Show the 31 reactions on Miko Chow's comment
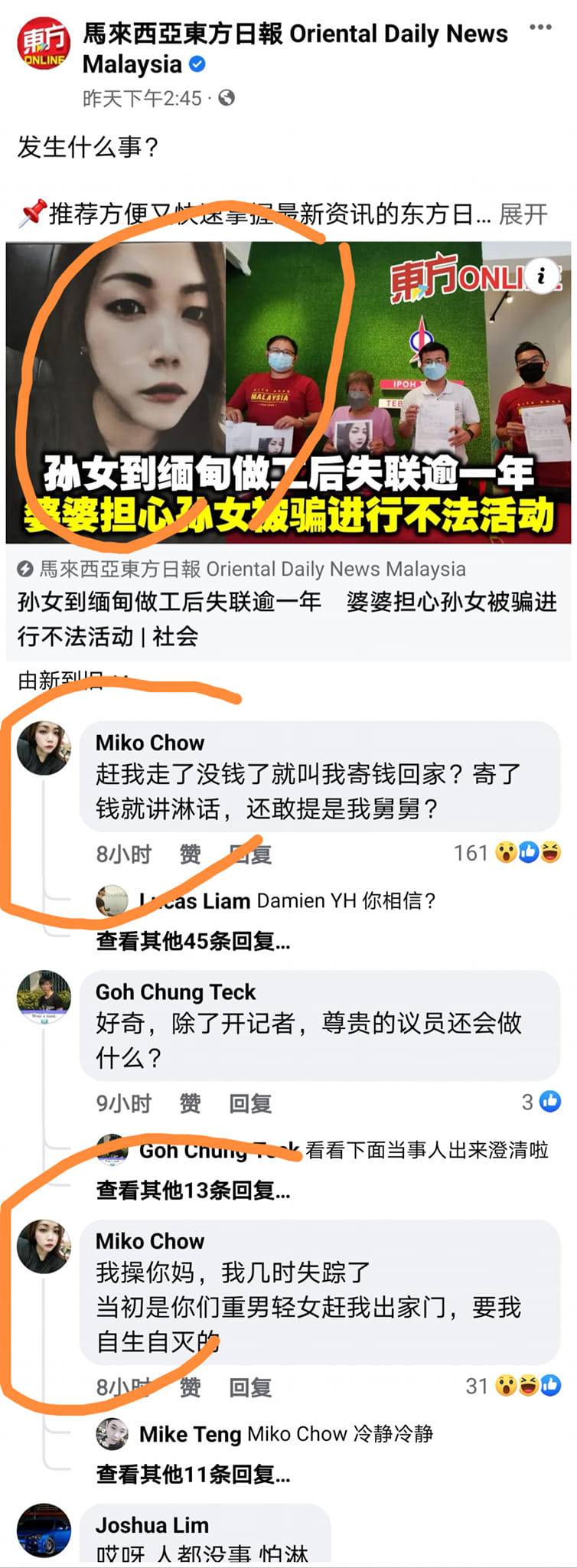 (513, 1386)
